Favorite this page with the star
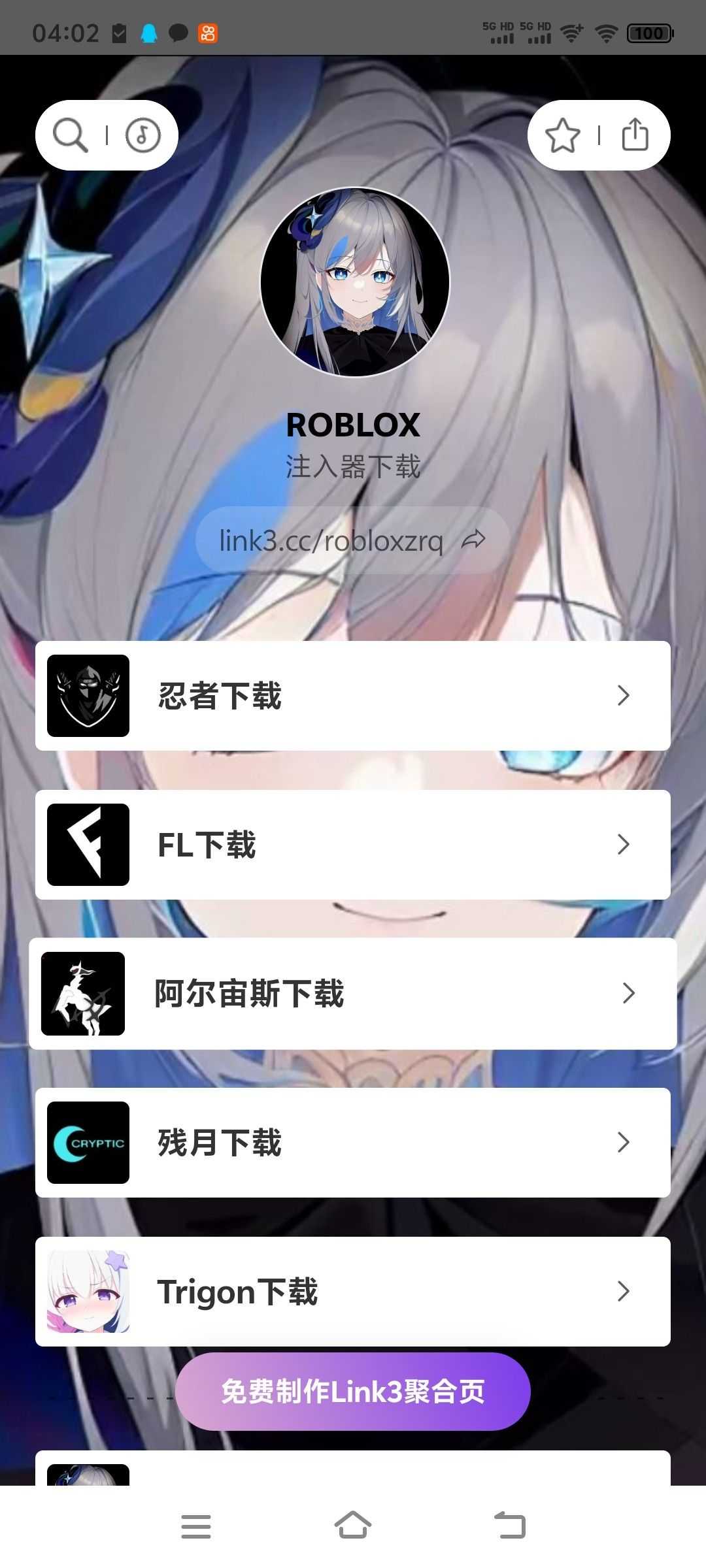This screenshot has width=706, height=1568. point(562,135)
